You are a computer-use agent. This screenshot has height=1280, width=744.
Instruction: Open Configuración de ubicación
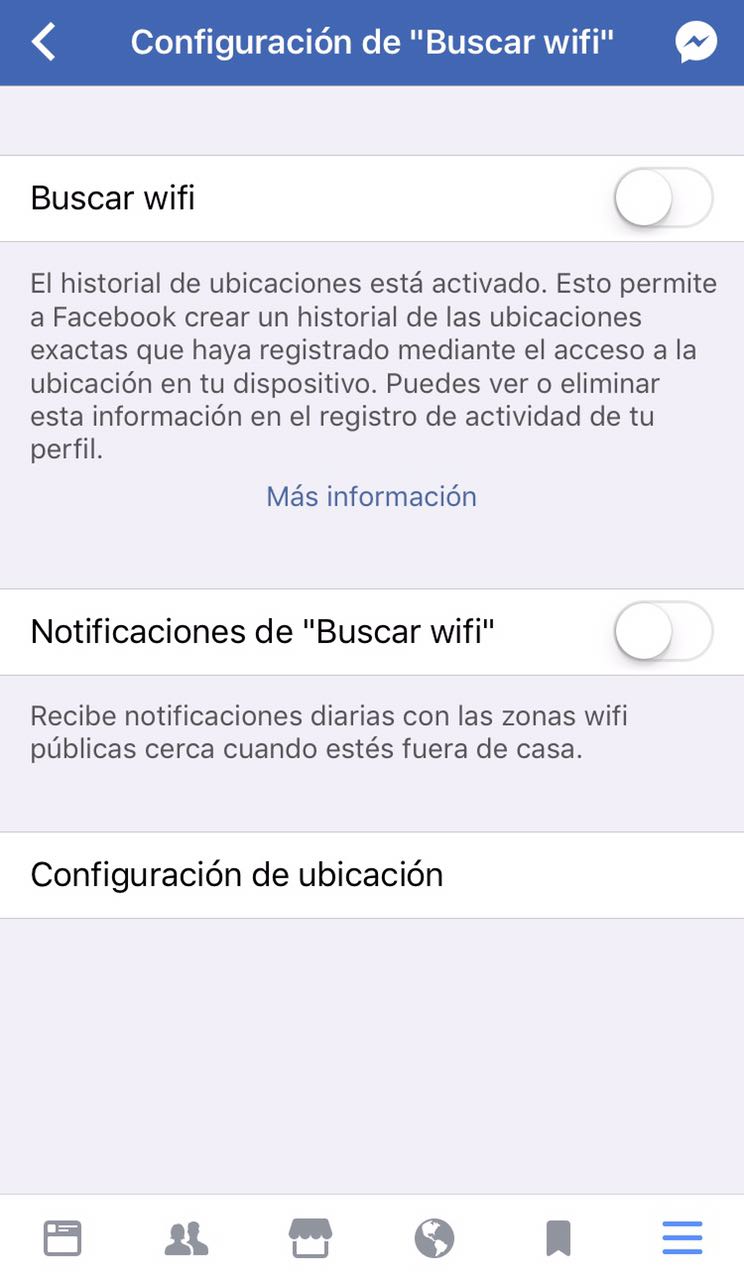[x=372, y=875]
